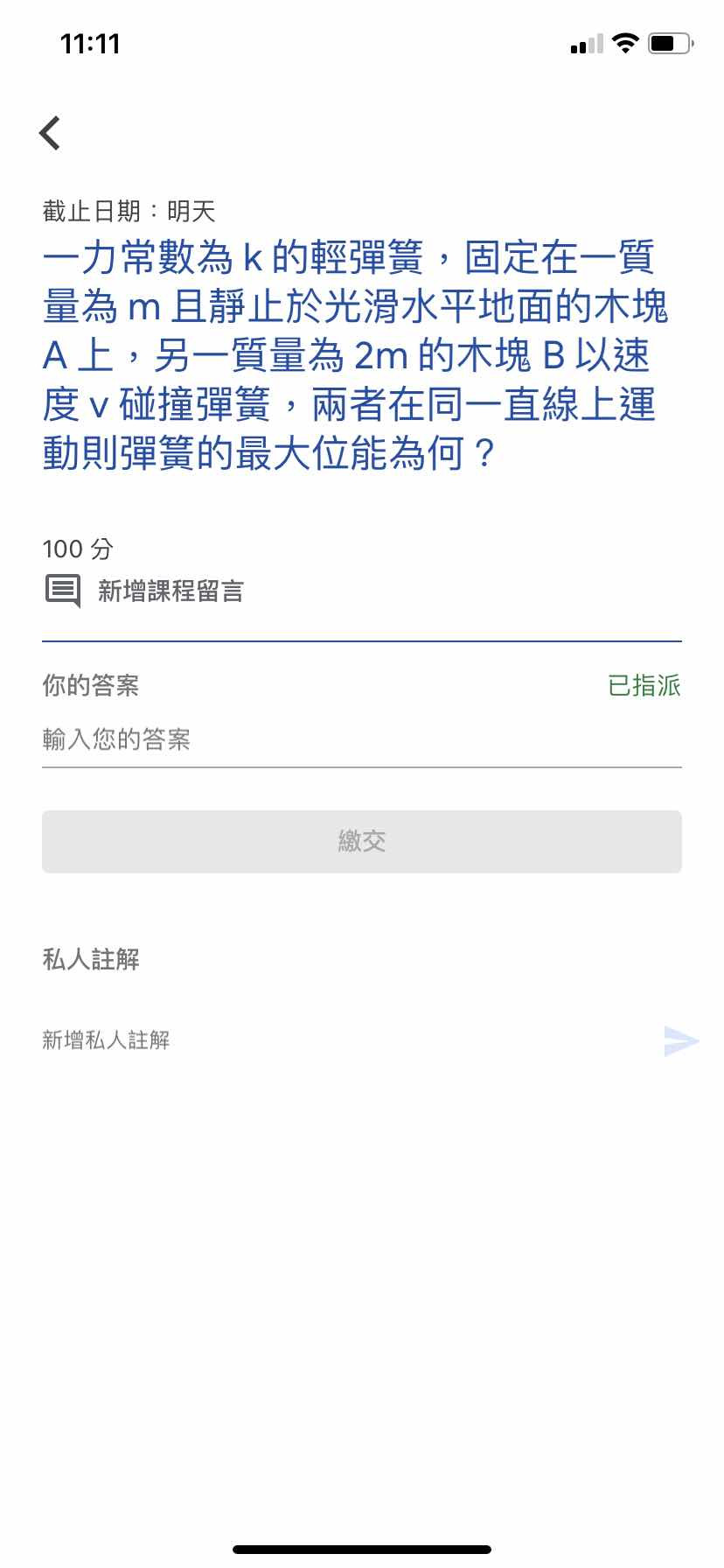Image resolution: width=724 pixels, height=1568 pixels.
Task: Send the private comment with the arrow icon
Action: 681,1040
